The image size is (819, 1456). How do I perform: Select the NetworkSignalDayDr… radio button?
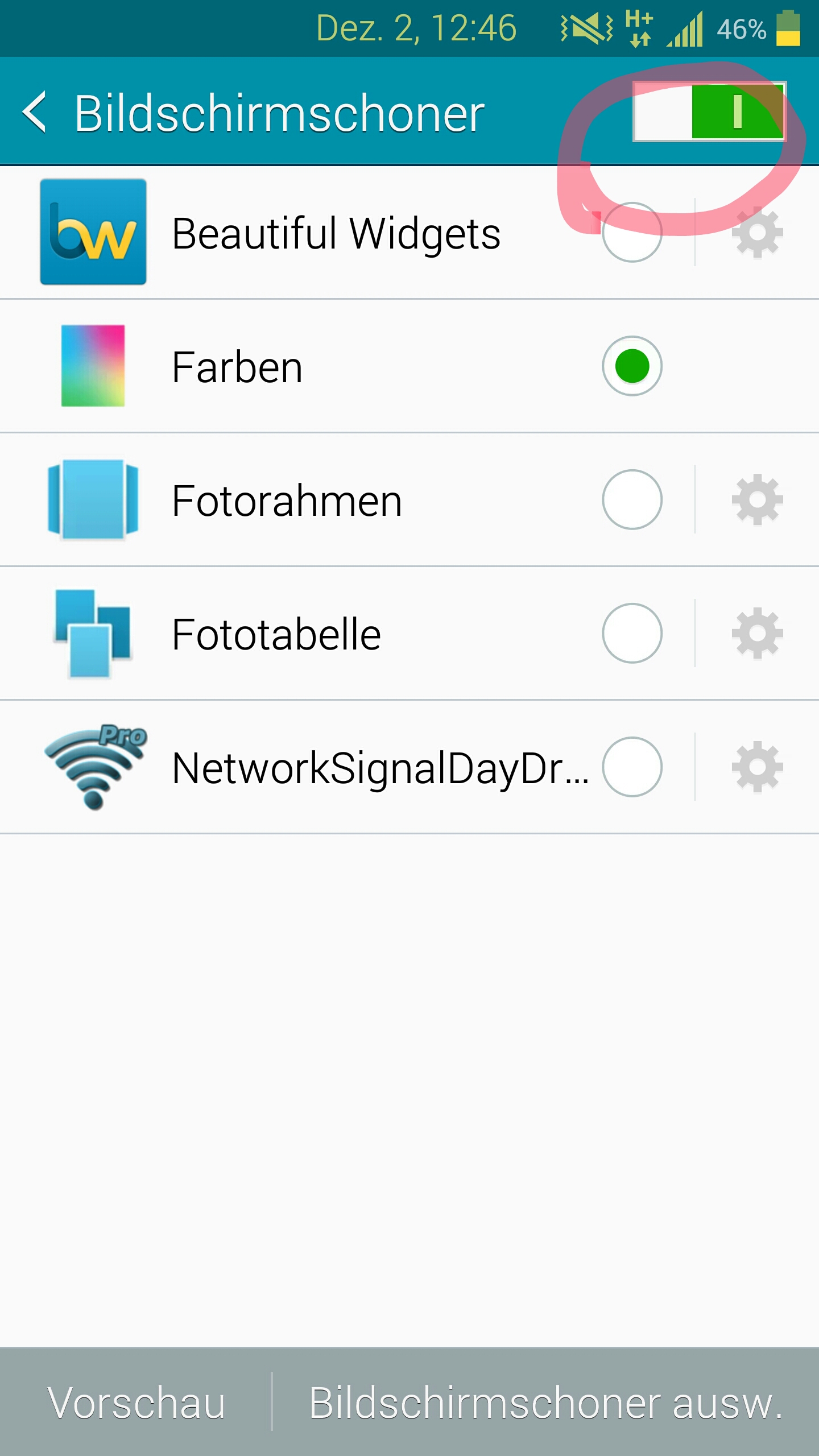tap(632, 767)
